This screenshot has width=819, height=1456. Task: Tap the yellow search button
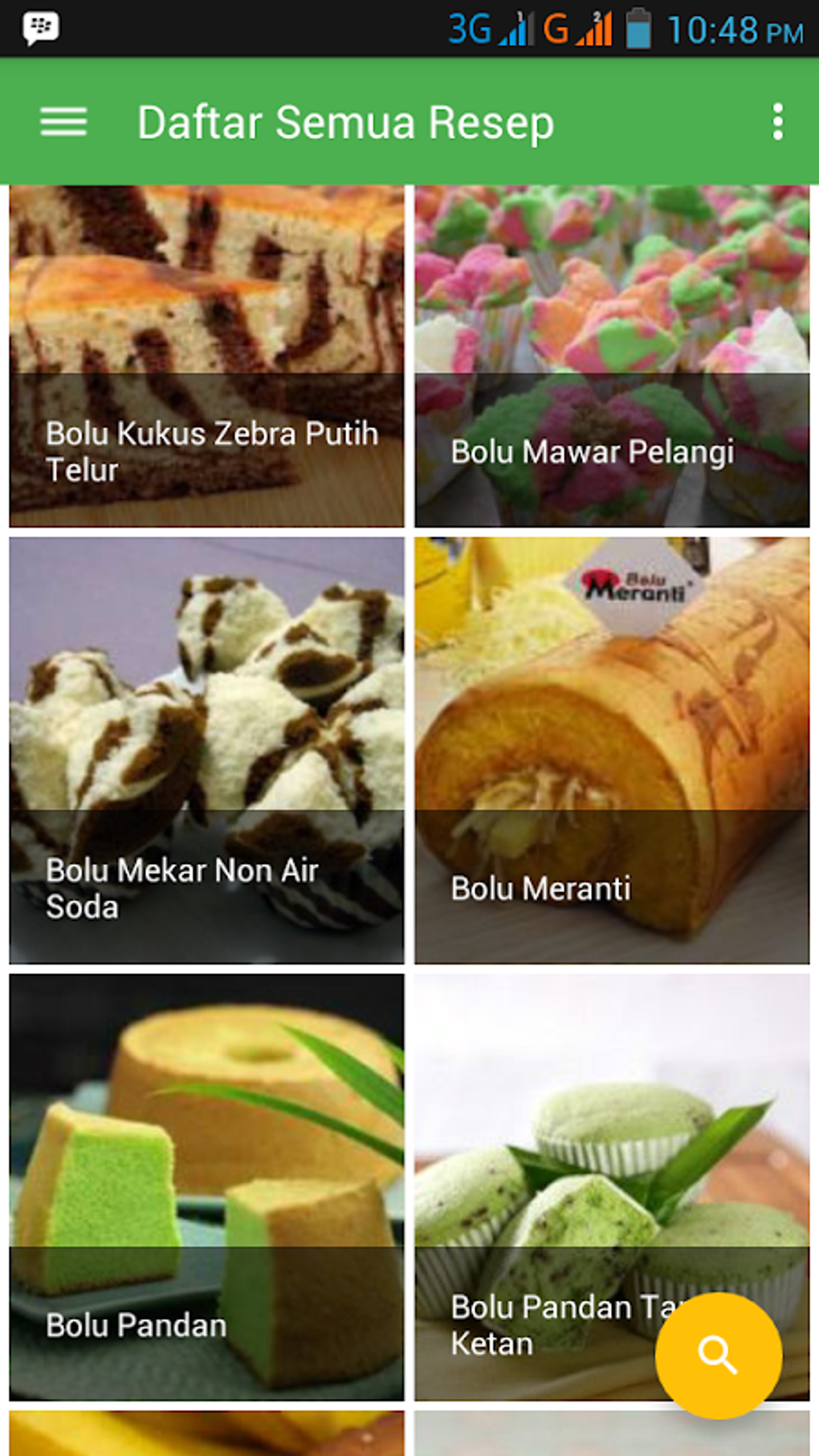(x=717, y=1352)
